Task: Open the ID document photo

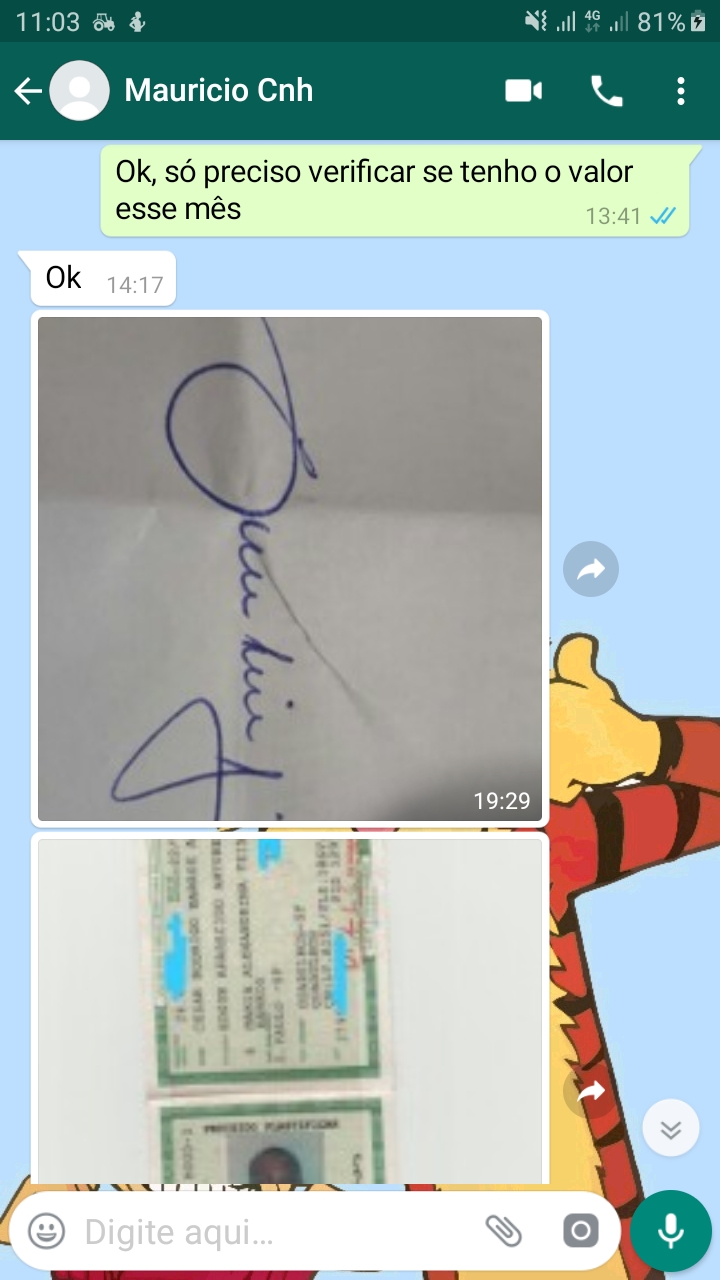Action: coord(290,1011)
